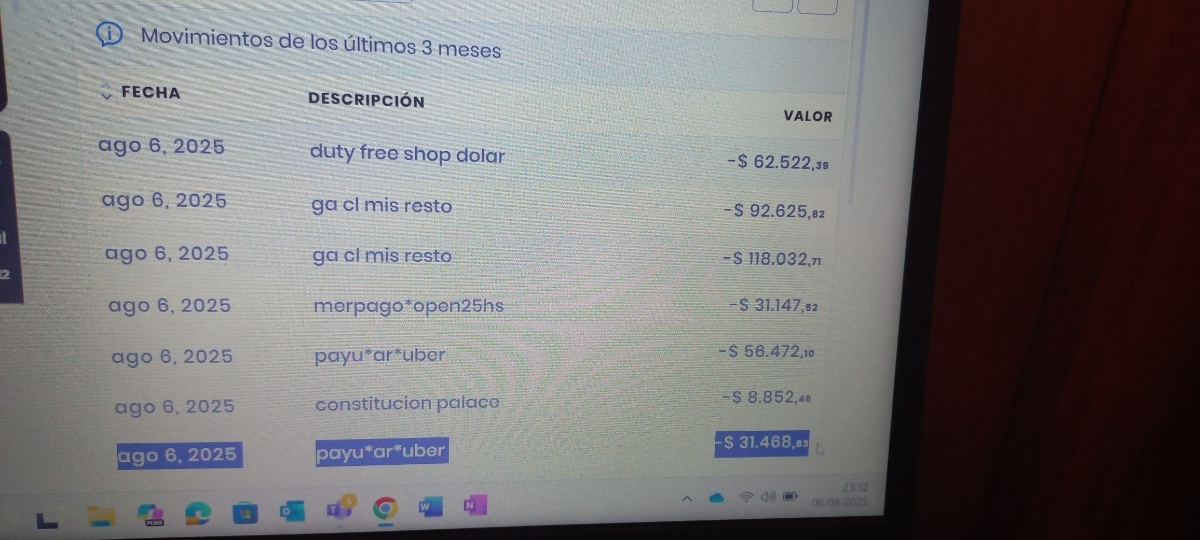Screen dimensions: 1200x540
Task: Open Microsoft Store from the taskbar
Action: point(245,513)
